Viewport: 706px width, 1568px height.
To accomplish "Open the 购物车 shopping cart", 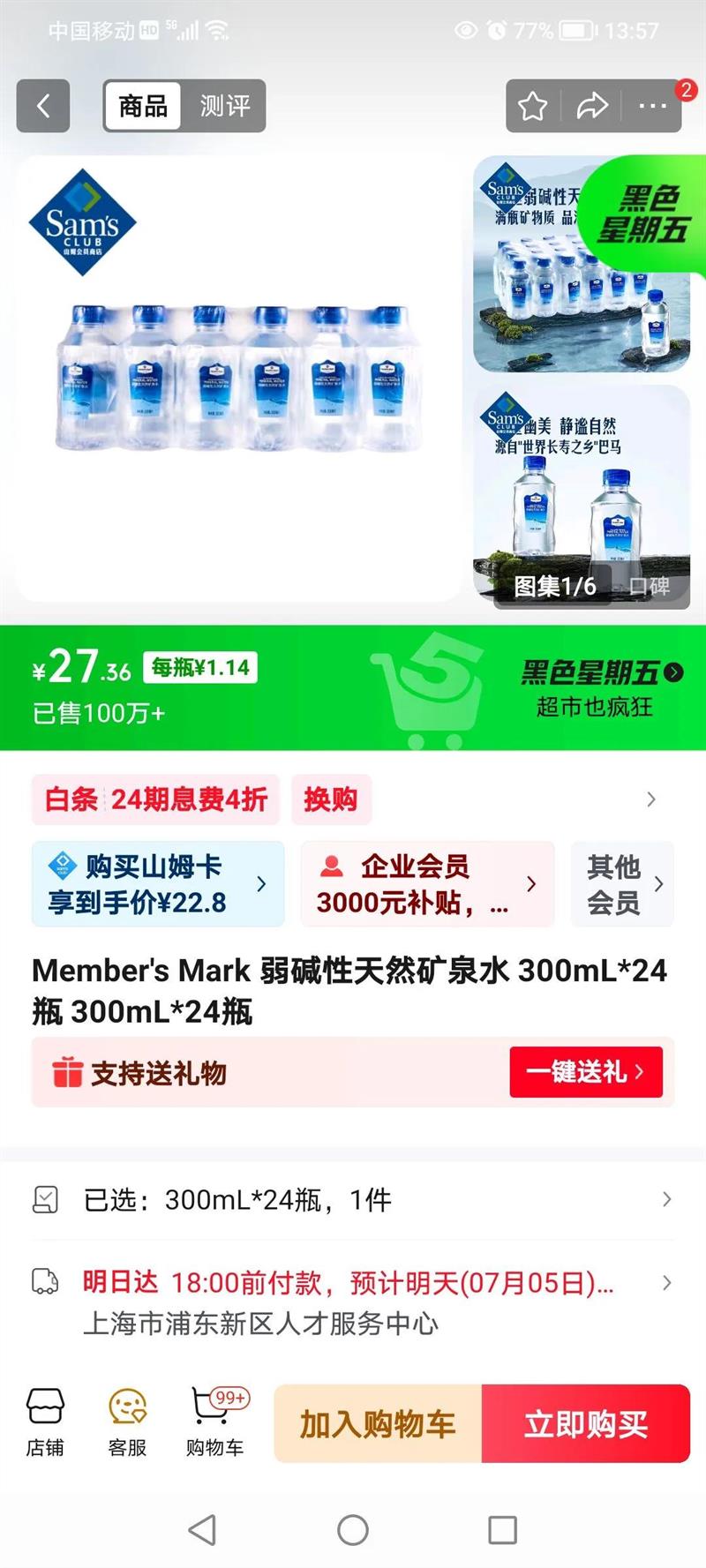I will (215, 1422).
